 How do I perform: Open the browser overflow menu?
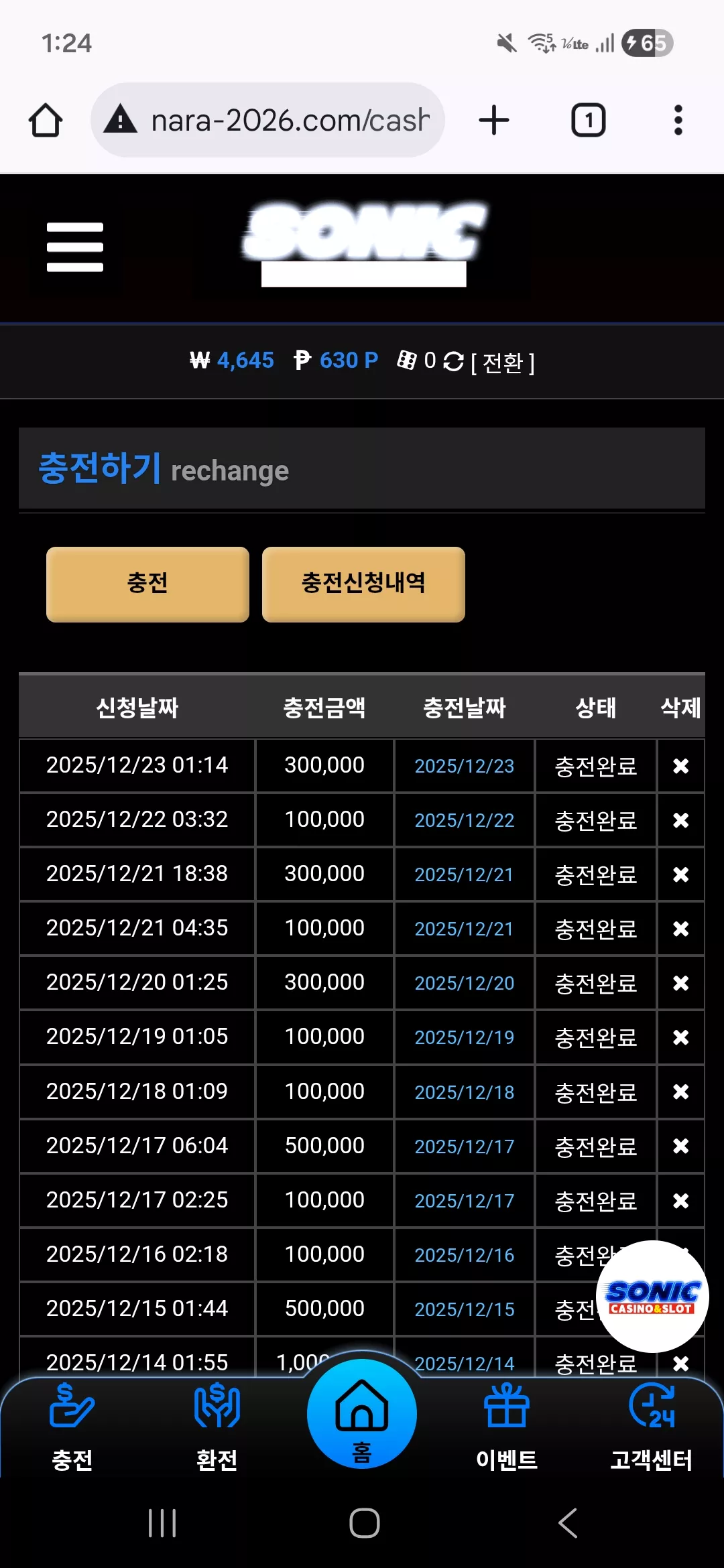click(x=678, y=121)
